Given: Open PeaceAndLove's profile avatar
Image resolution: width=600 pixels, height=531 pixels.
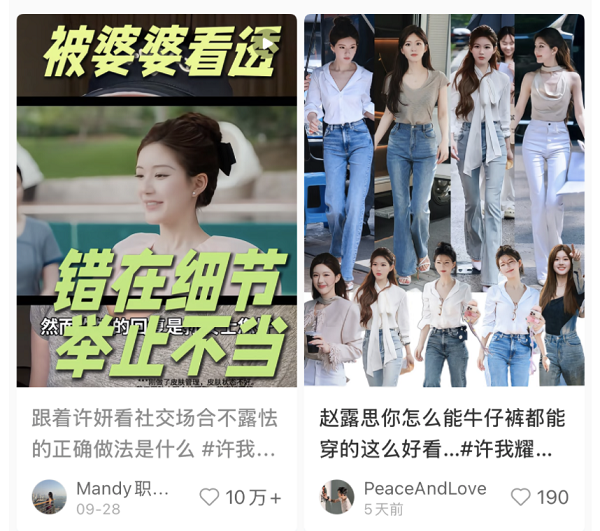Looking at the screenshot, I should (x=337, y=497).
